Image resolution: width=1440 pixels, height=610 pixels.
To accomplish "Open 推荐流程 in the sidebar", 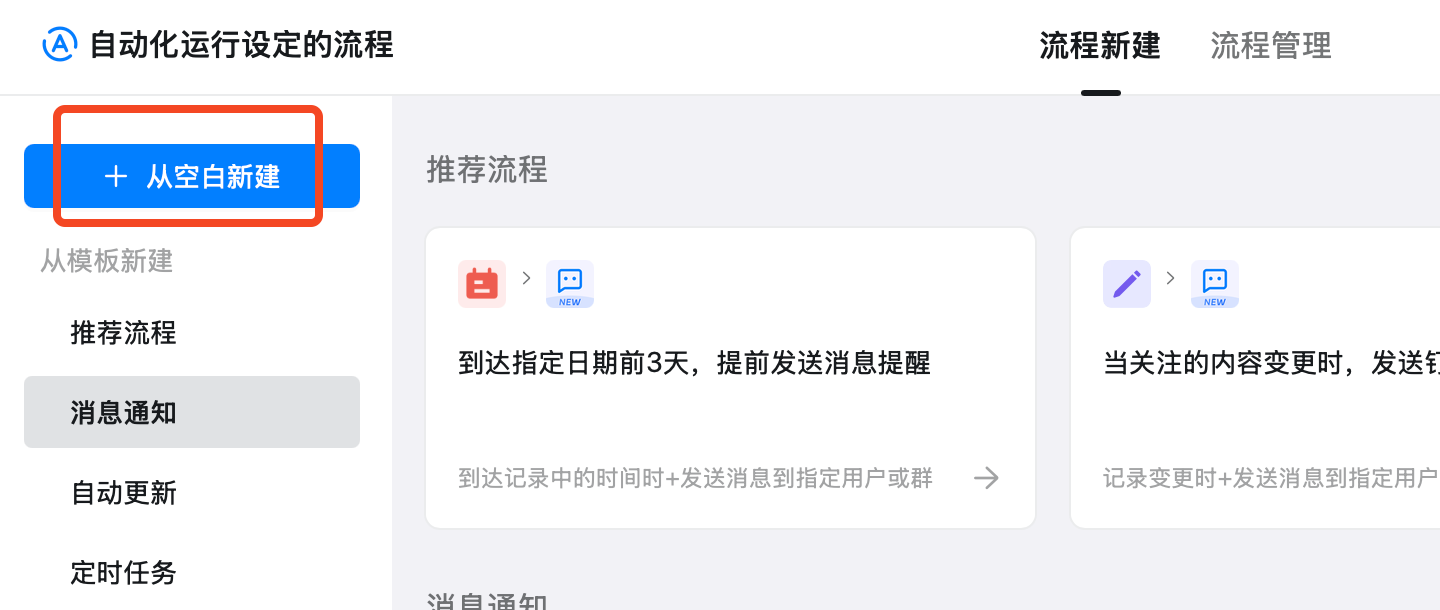I will coord(124,332).
